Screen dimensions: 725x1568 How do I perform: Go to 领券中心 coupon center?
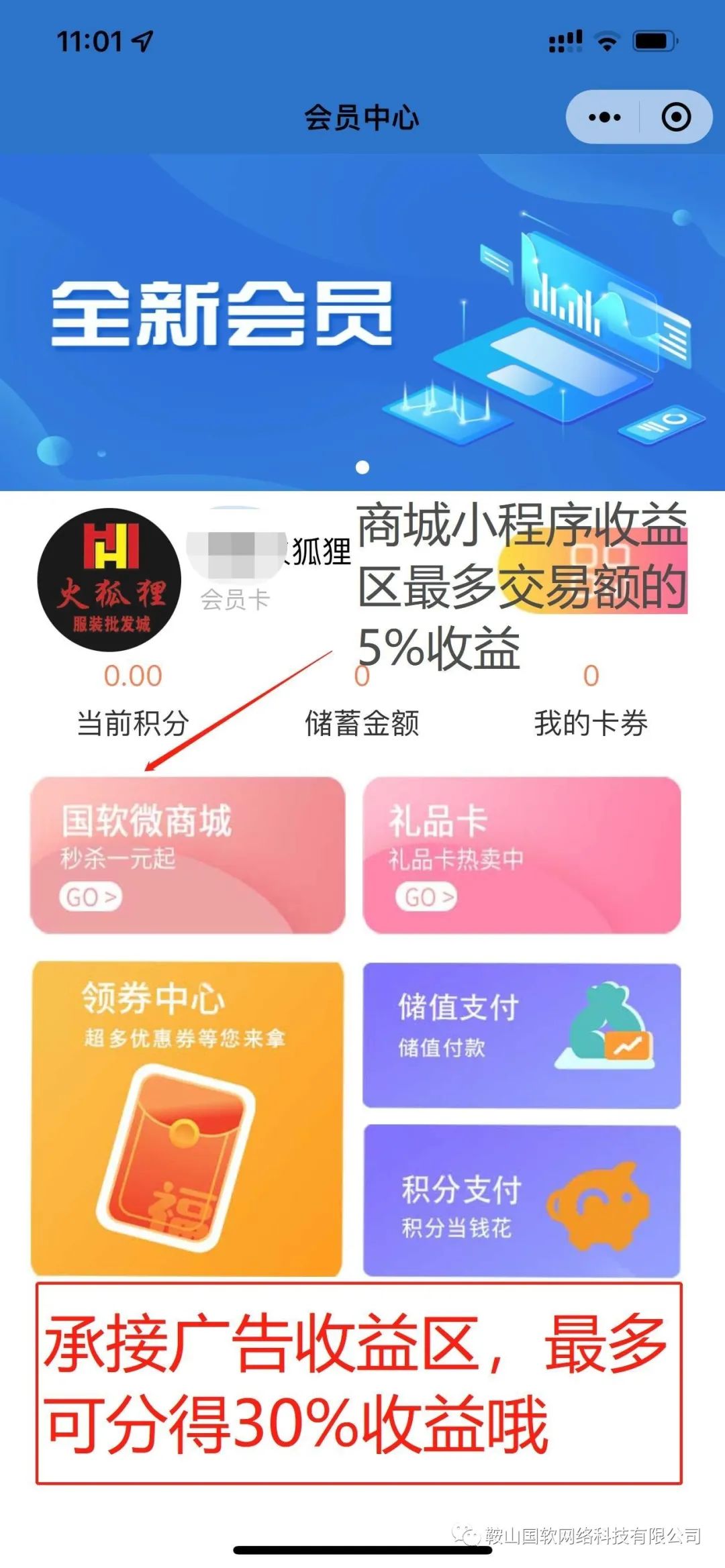click(x=187, y=1118)
